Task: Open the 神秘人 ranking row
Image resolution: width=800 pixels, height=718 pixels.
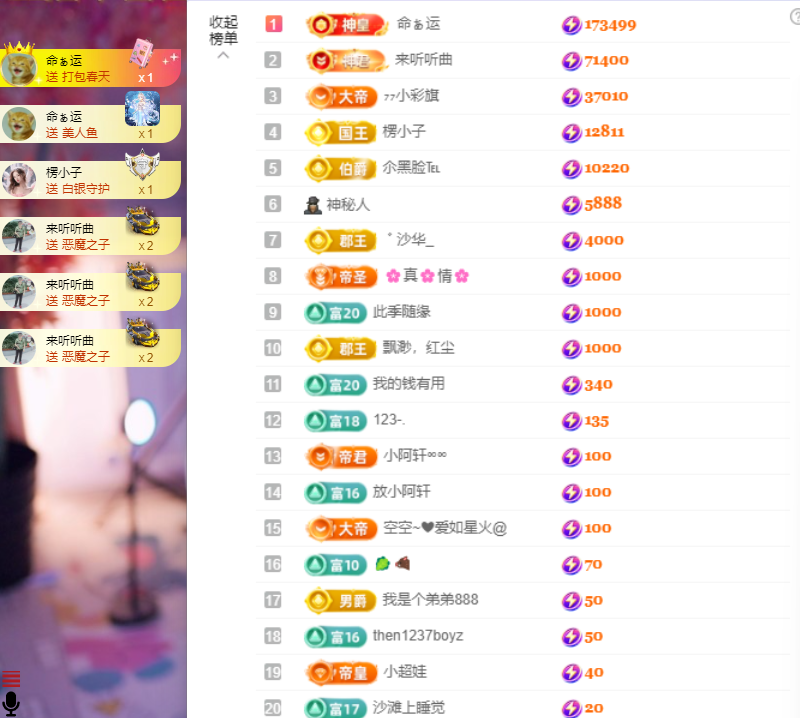Action: coord(348,204)
